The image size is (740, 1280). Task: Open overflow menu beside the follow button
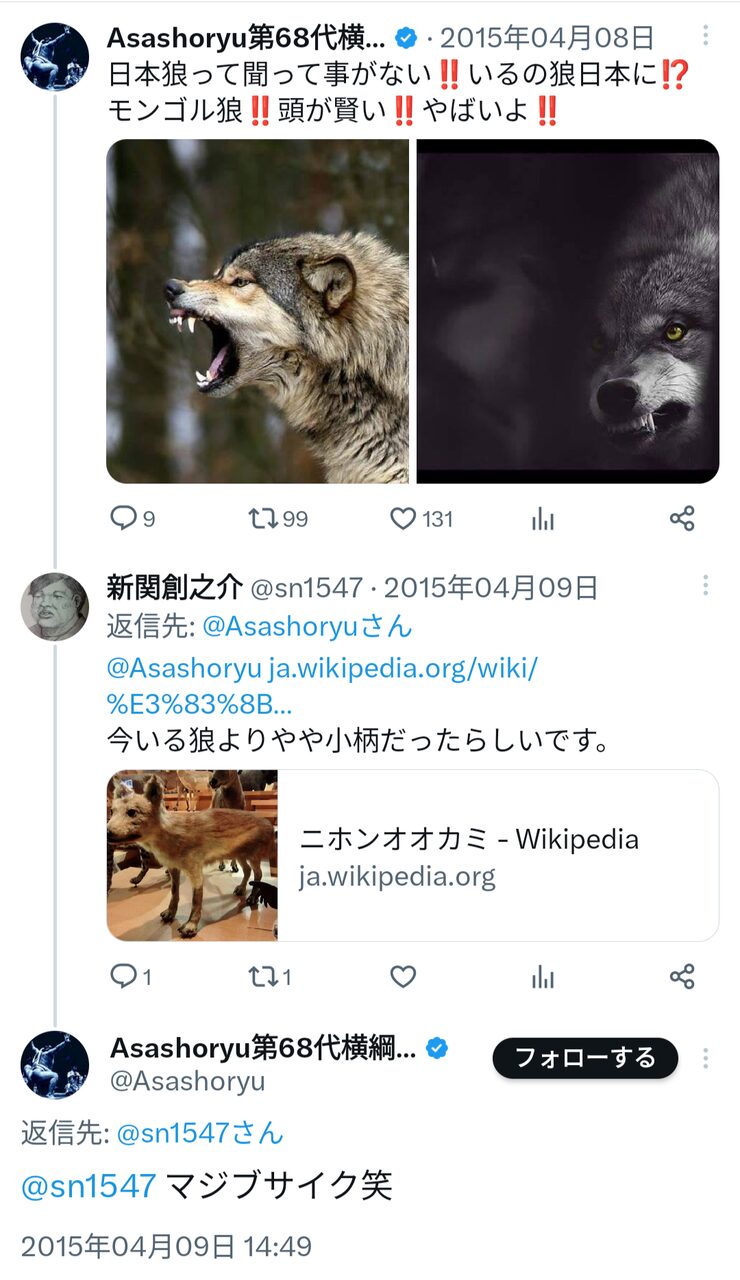click(x=706, y=1058)
